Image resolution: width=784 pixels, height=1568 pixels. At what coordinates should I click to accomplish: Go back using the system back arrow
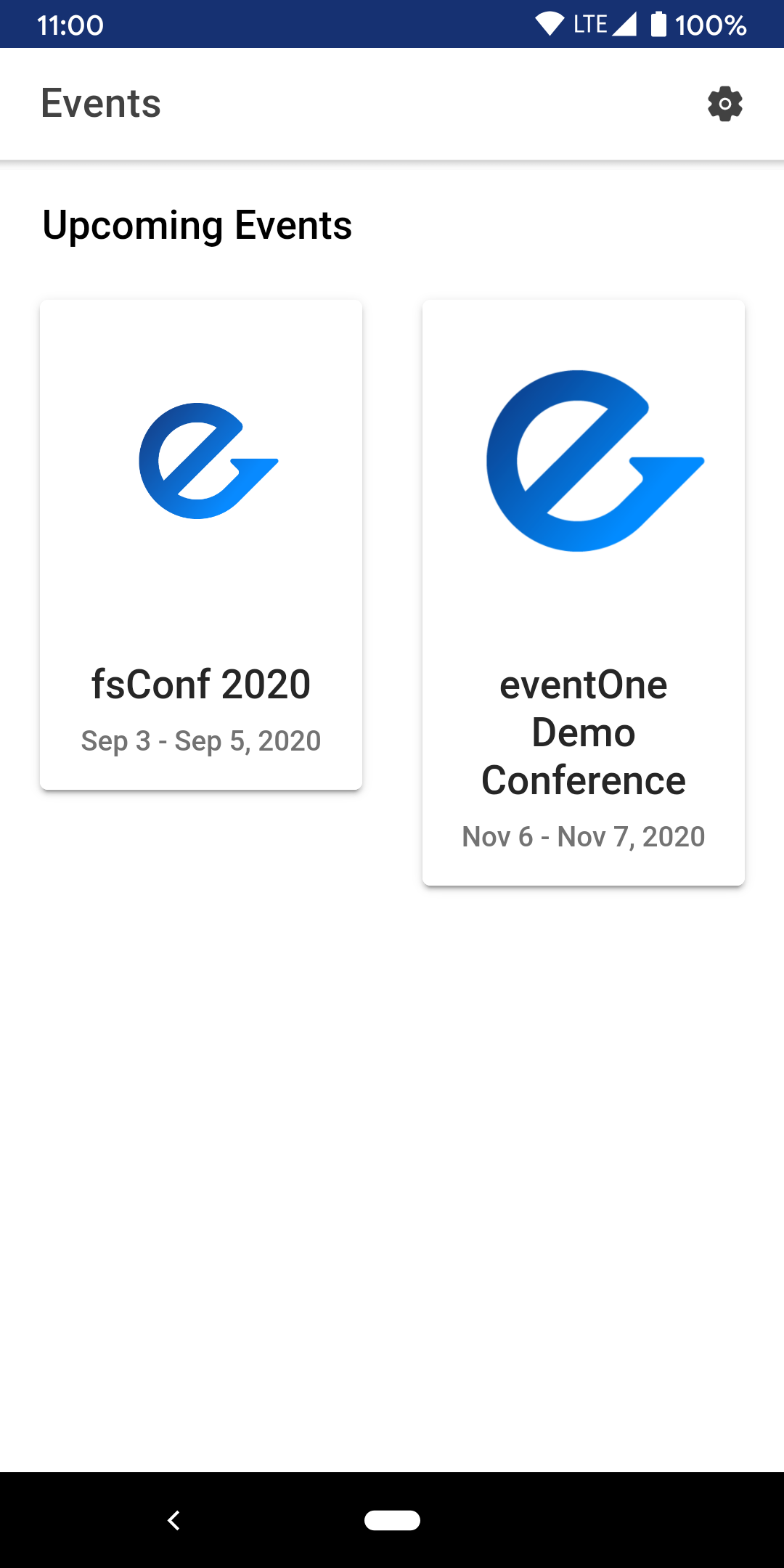173,1520
